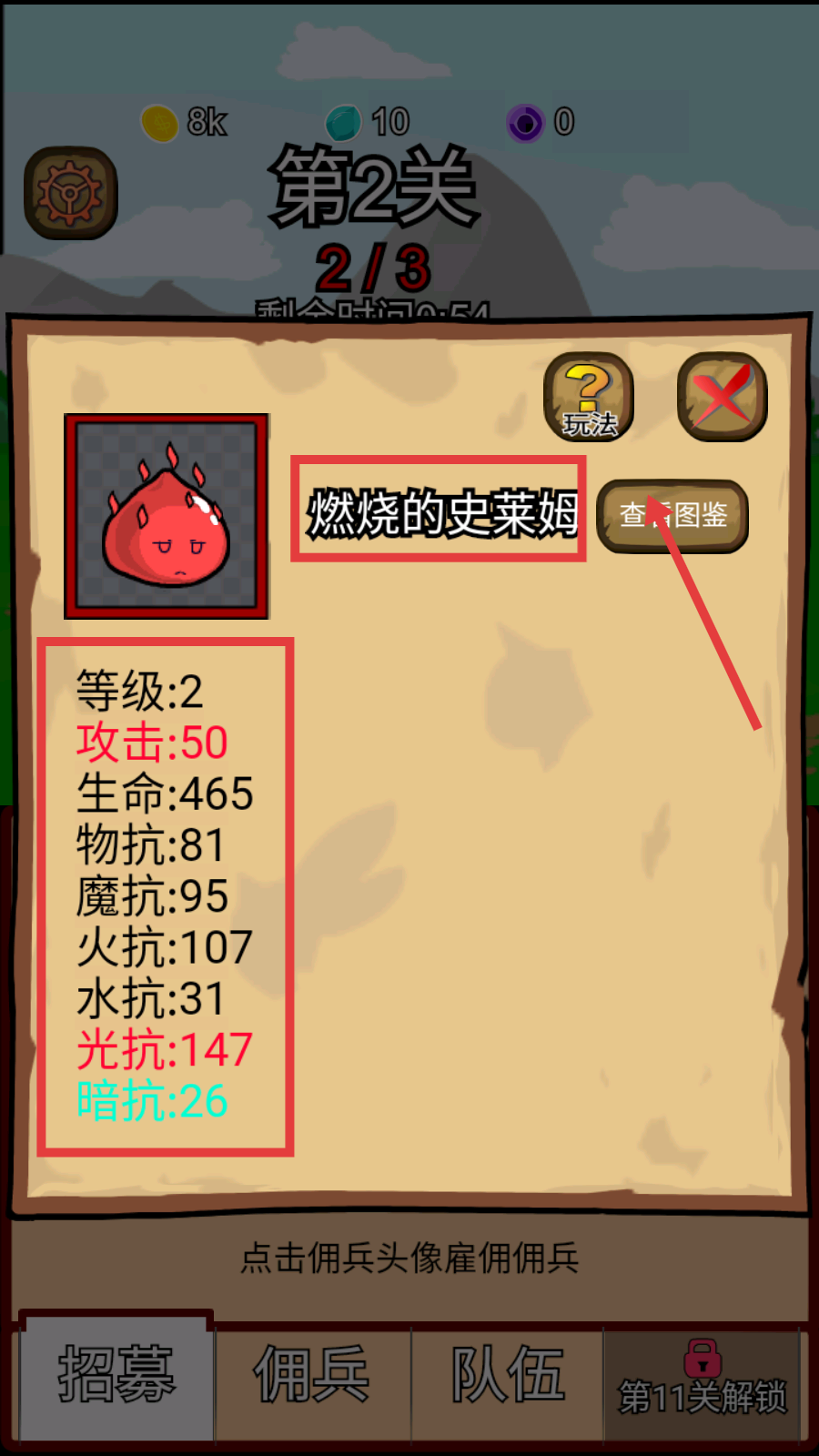Switch to the 队伍 tab
The image size is (819, 1456).
click(x=508, y=1375)
